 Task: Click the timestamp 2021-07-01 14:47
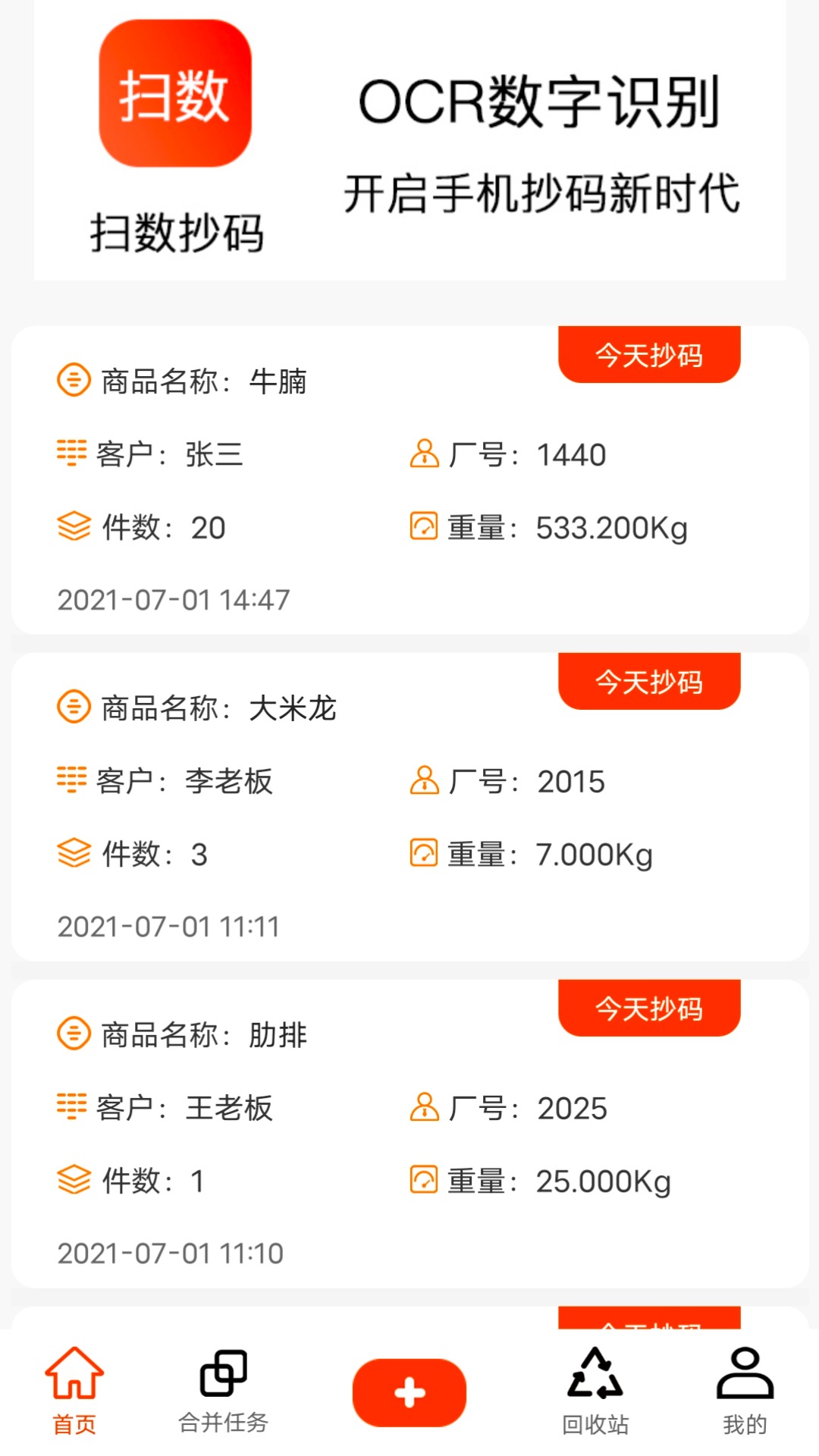click(173, 600)
